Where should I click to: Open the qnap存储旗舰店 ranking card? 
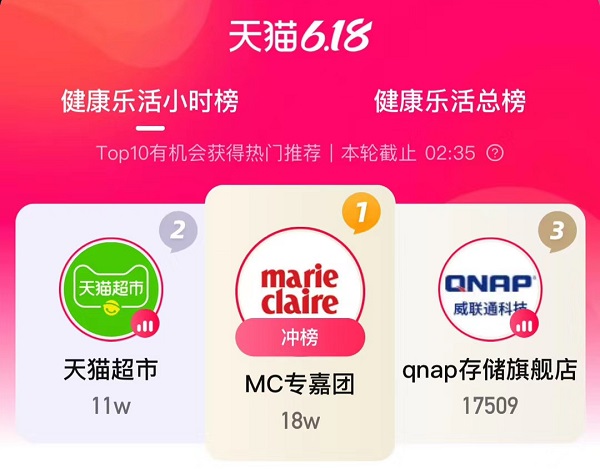[490, 320]
